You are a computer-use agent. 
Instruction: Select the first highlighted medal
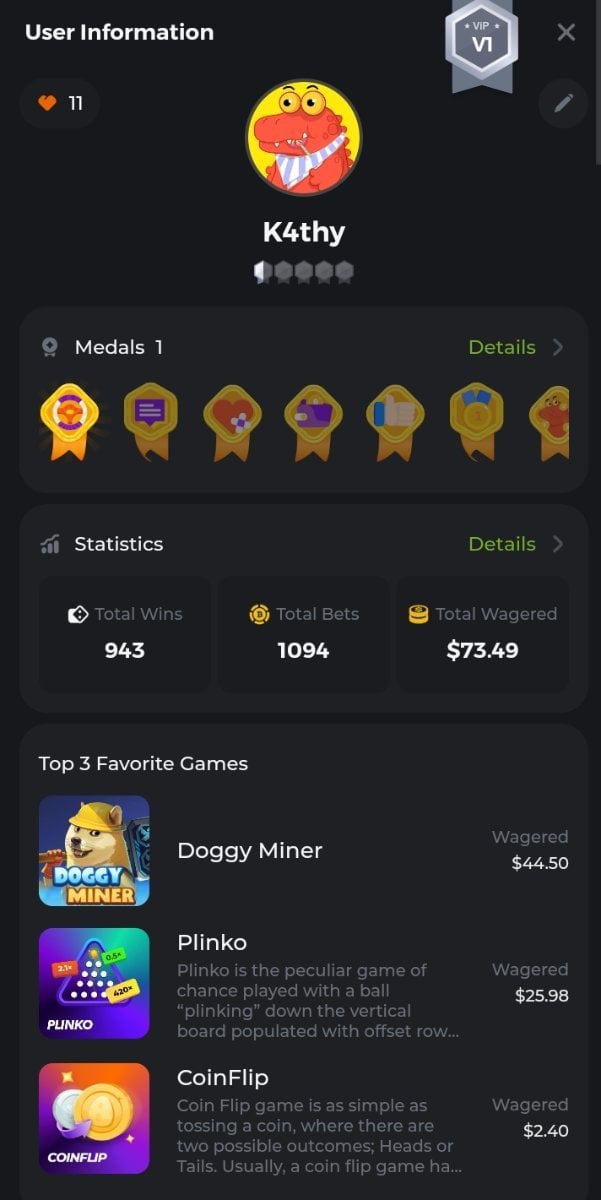point(71,420)
